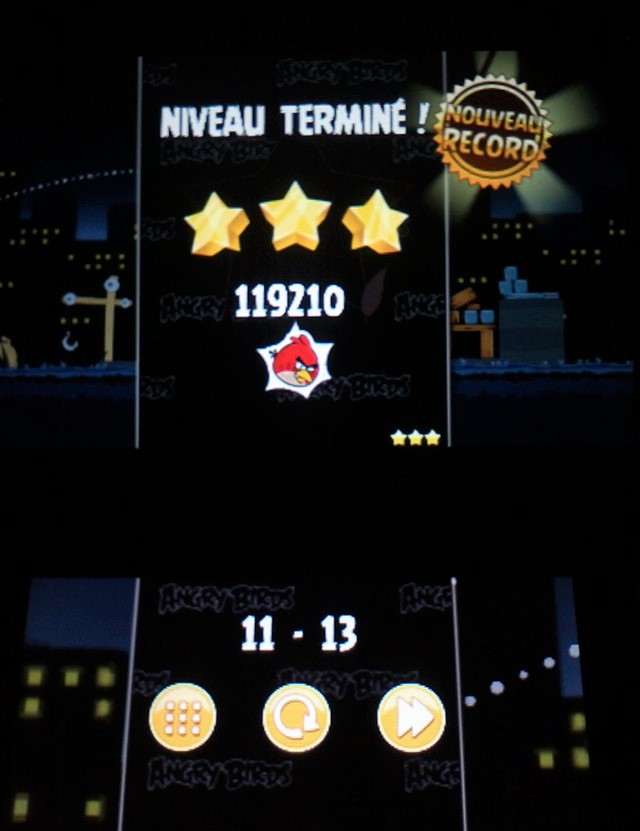Replay level 11-13
This screenshot has width=640, height=831.
tap(296, 717)
